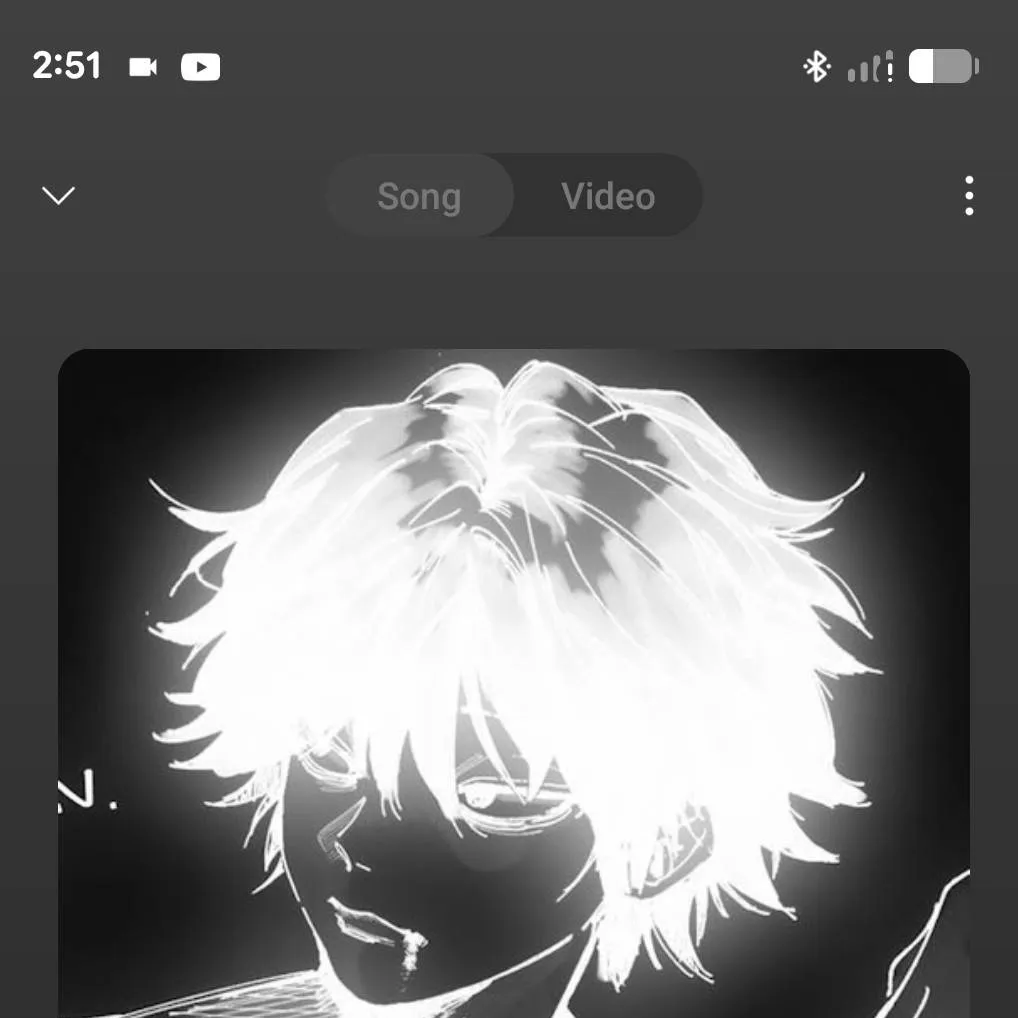Switch to the Video tab
This screenshot has width=1018, height=1018.
coord(608,196)
